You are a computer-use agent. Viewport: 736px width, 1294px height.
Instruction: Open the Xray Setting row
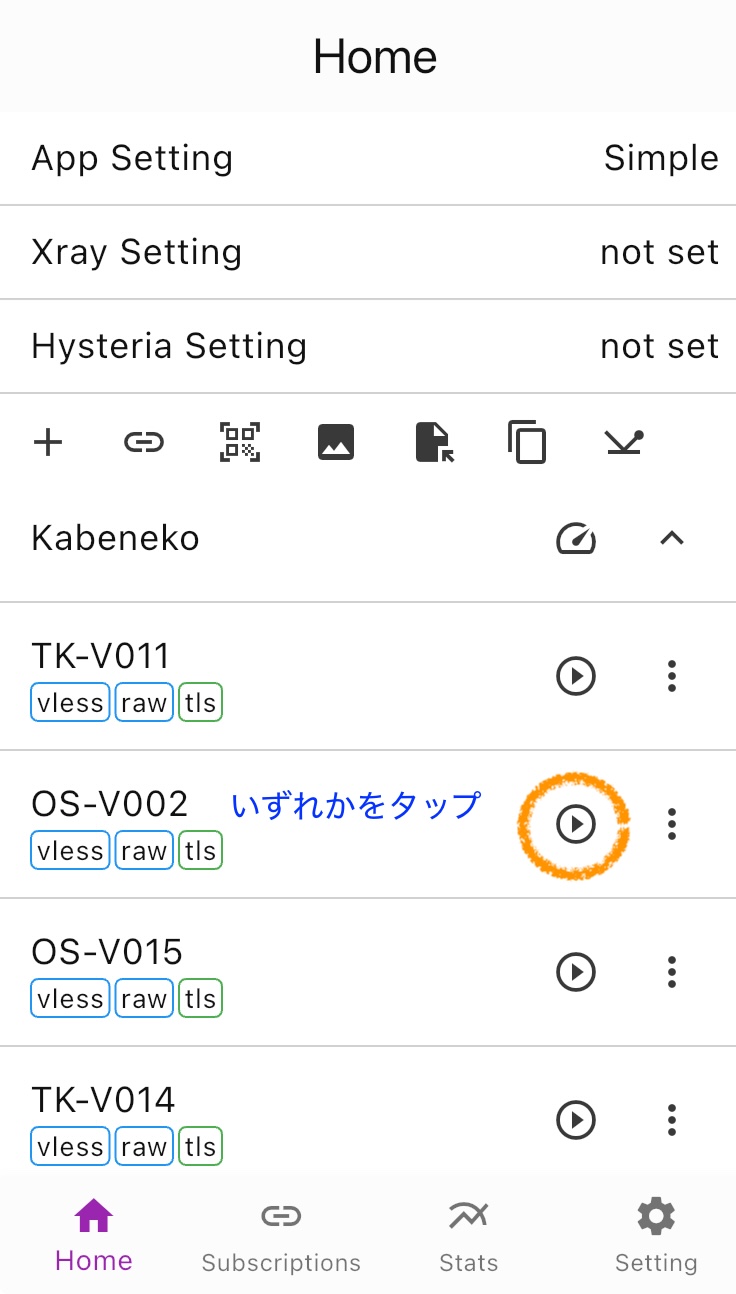coord(368,252)
